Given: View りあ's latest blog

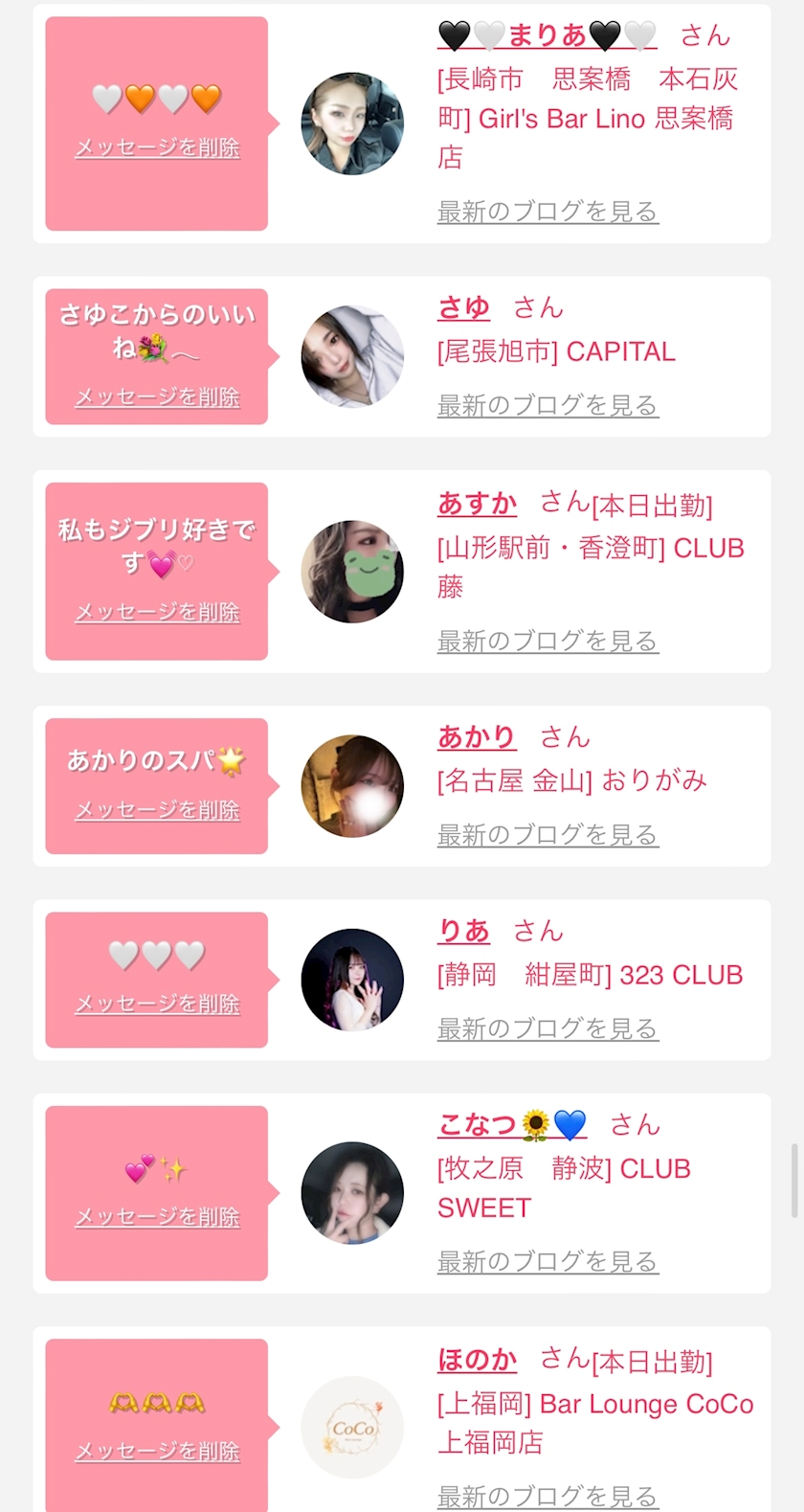Looking at the screenshot, I should pyautogui.click(x=547, y=1029).
